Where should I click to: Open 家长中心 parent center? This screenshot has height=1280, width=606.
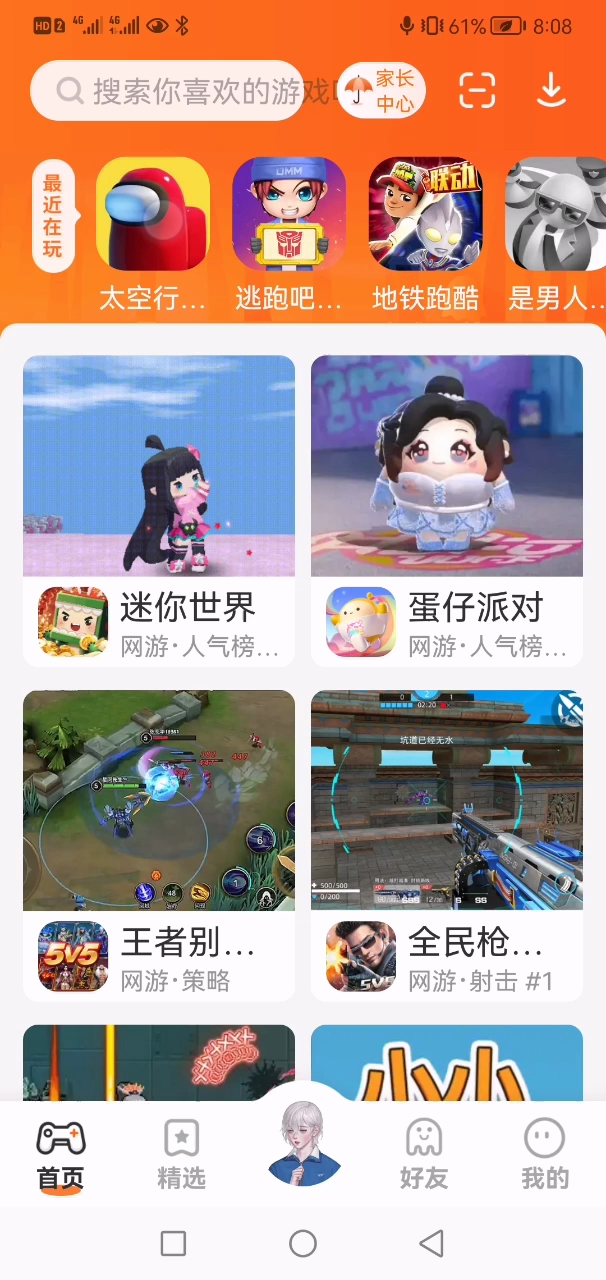pos(383,91)
